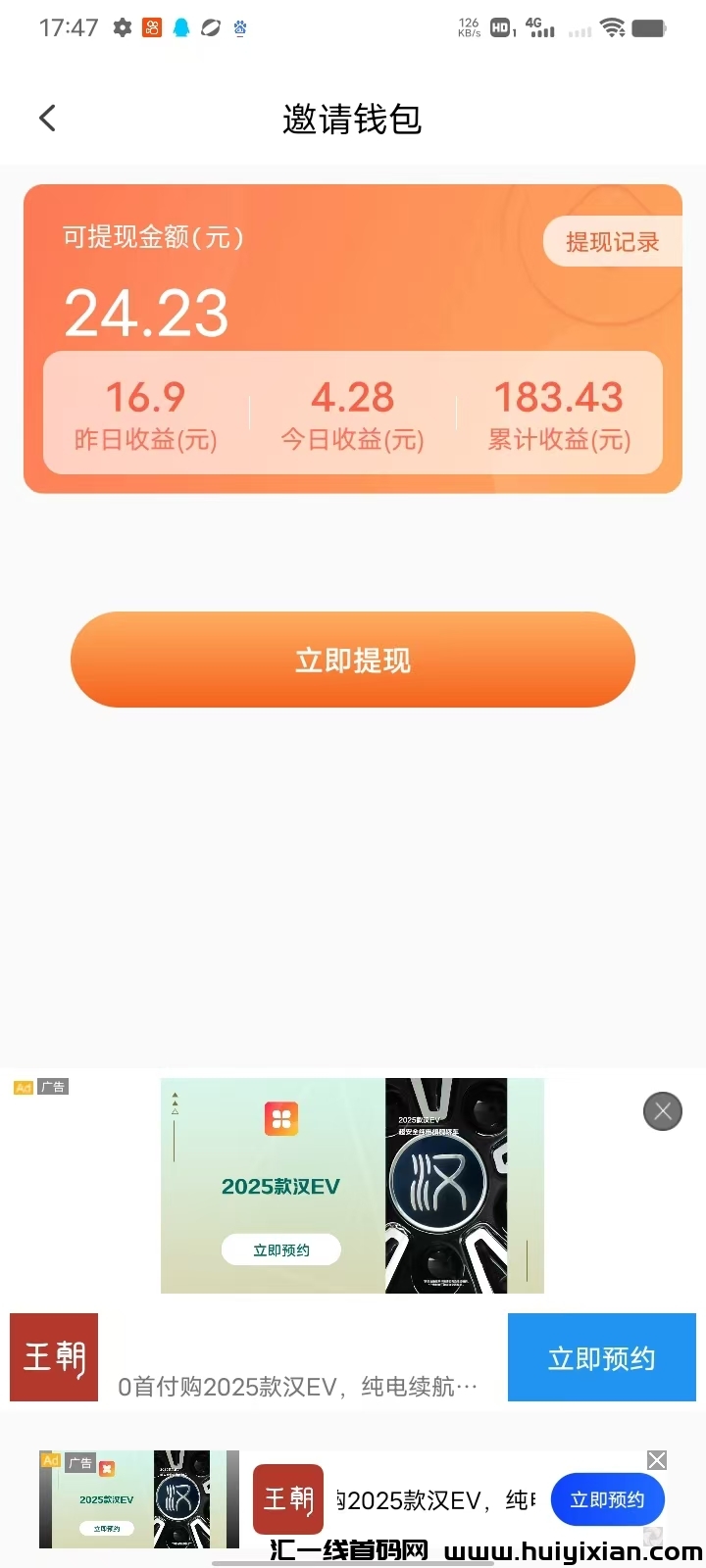Dismiss the bottom banner ad
Image resolution: width=706 pixels, height=1568 pixels.
pos(657,1460)
